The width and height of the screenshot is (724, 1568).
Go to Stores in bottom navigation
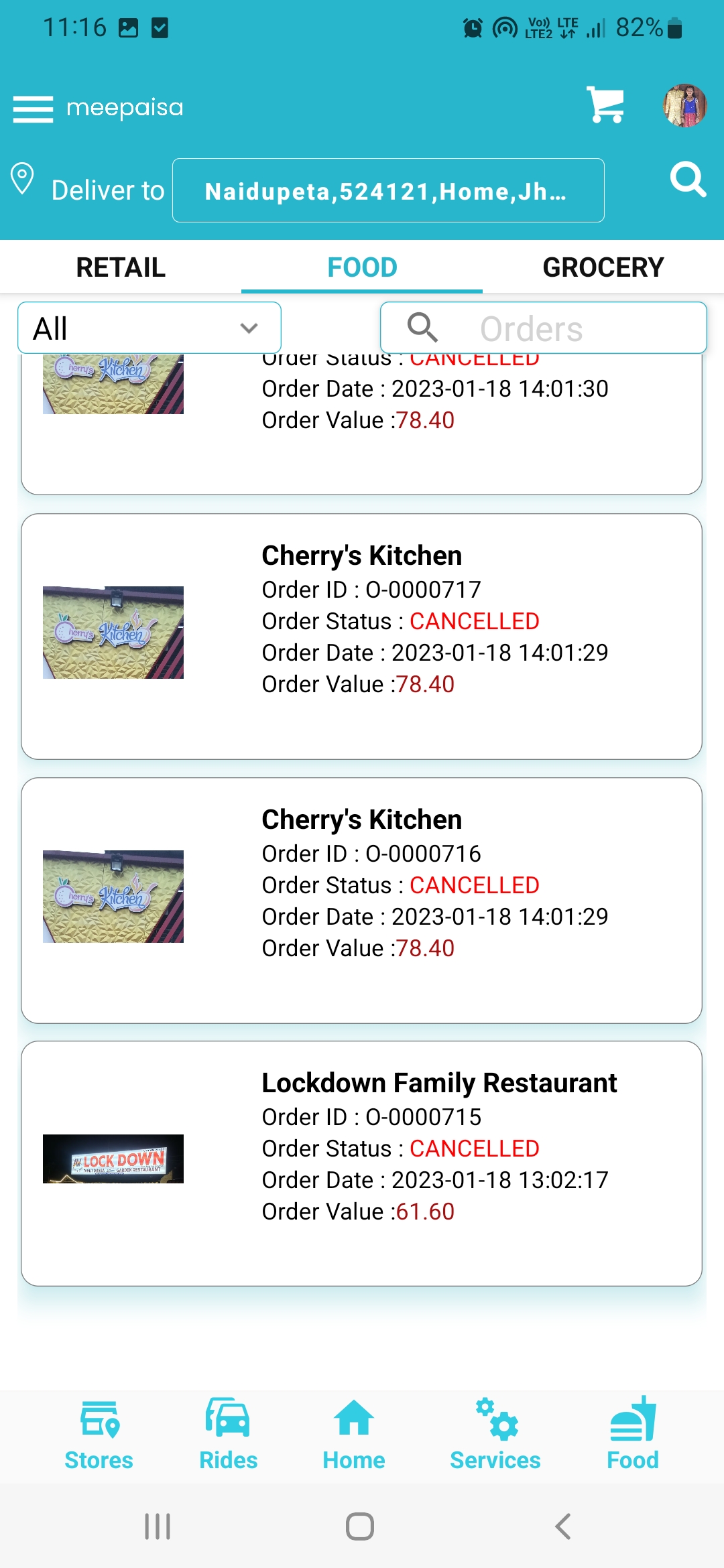coord(99,1435)
